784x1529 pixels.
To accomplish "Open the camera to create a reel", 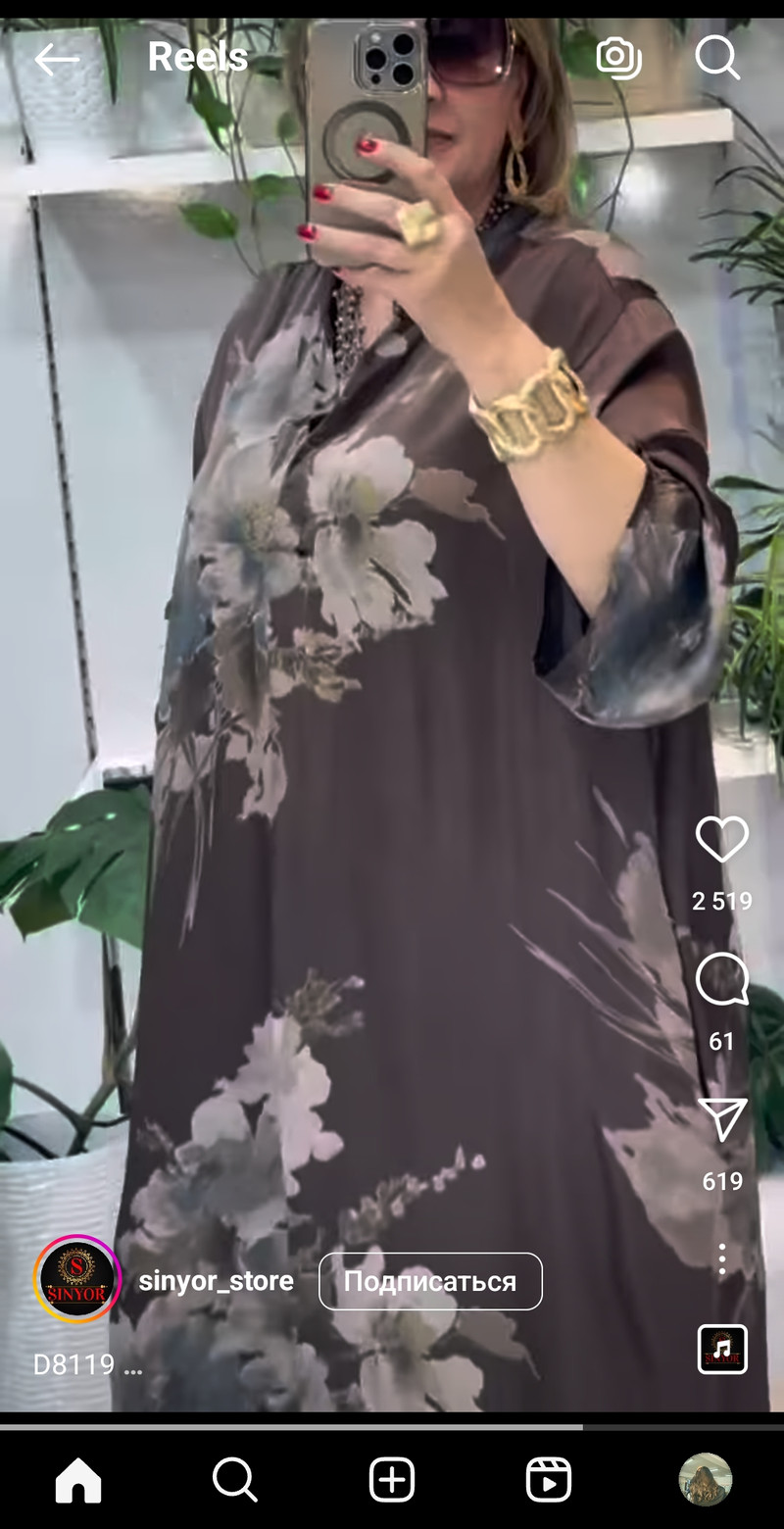I will click(618, 58).
